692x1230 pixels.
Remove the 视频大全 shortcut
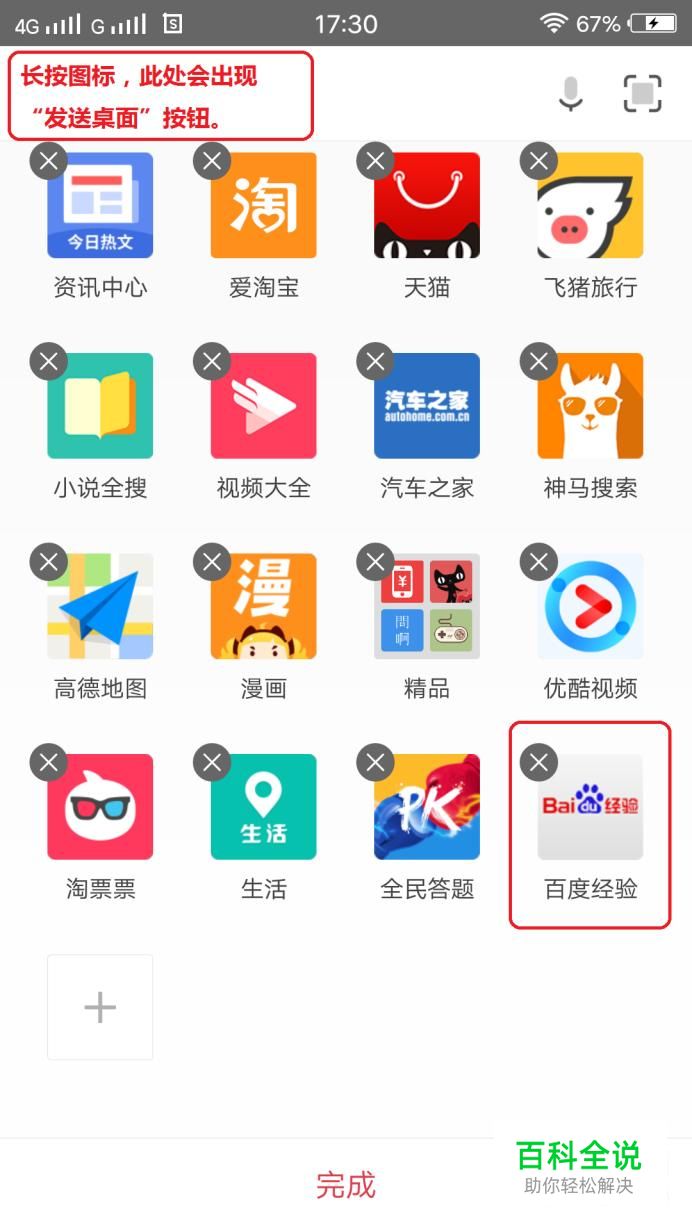pos(212,360)
